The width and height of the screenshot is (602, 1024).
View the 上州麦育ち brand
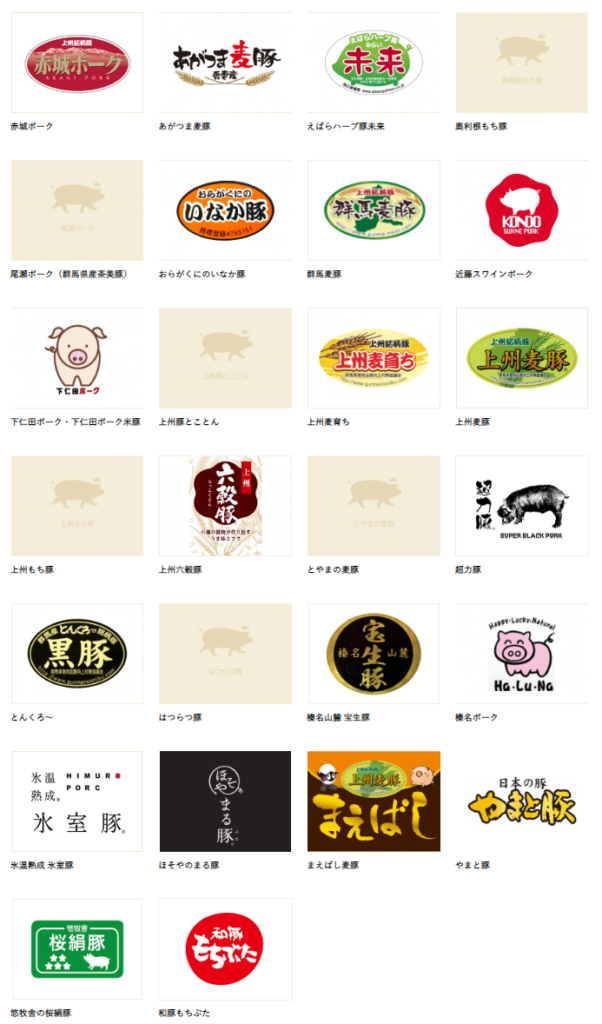point(373,358)
